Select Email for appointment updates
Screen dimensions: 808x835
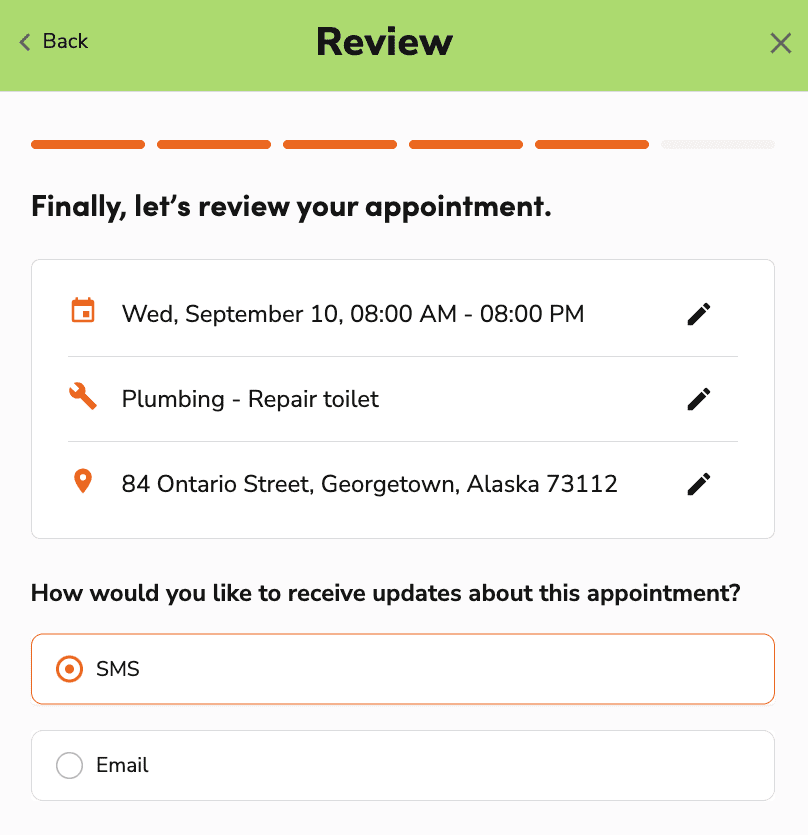point(69,764)
